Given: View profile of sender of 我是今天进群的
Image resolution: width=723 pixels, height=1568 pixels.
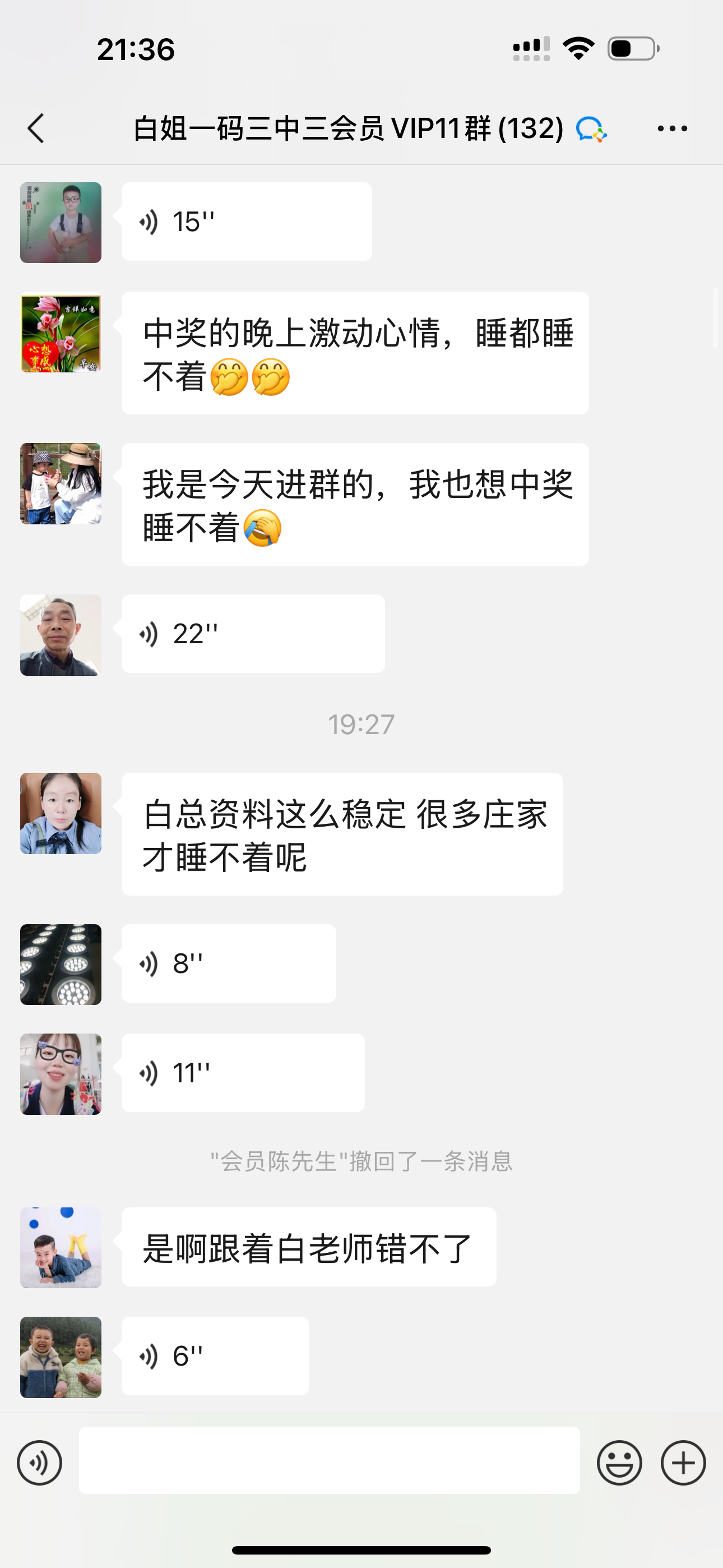Looking at the screenshot, I should (61, 484).
